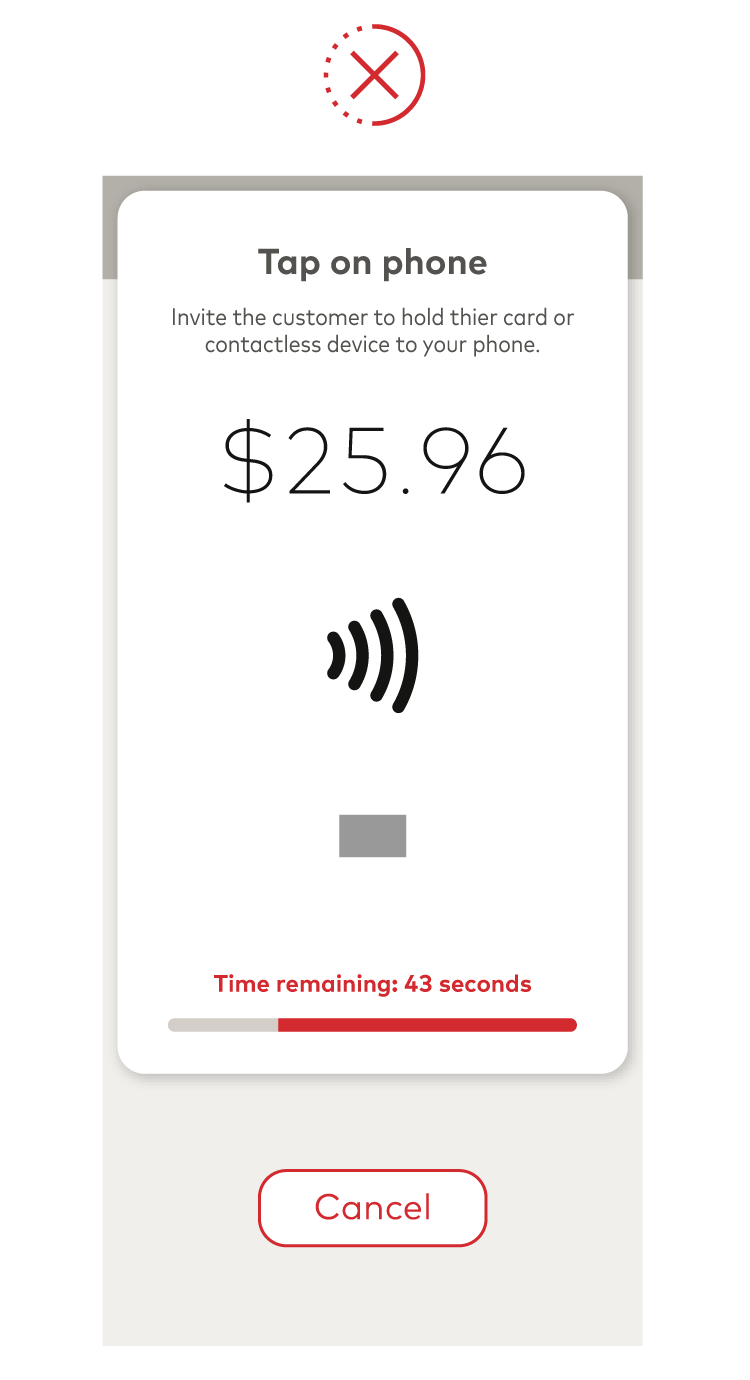Cancel the tap on phone payment

click(372, 1207)
